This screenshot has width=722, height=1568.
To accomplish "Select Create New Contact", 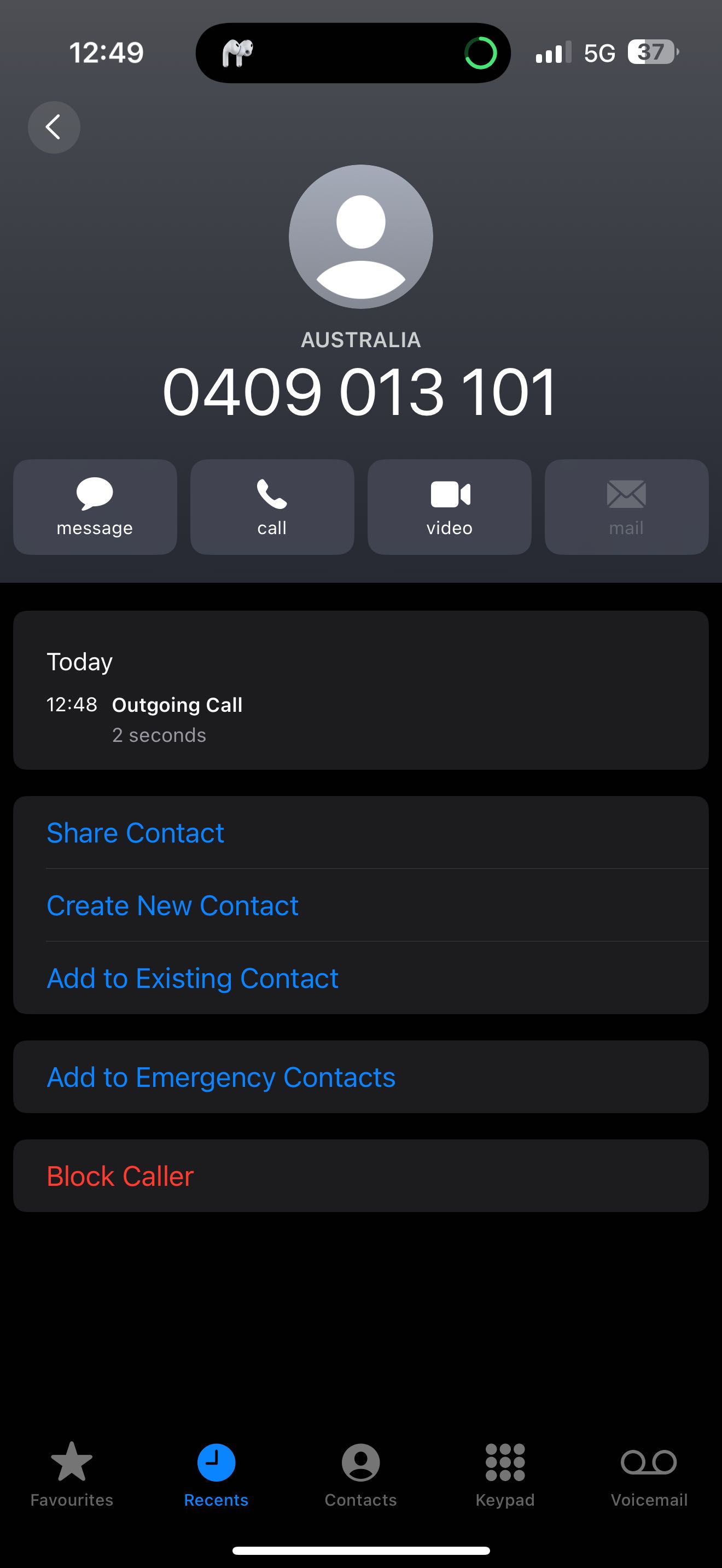I will pyautogui.click(x=172, y=905).
